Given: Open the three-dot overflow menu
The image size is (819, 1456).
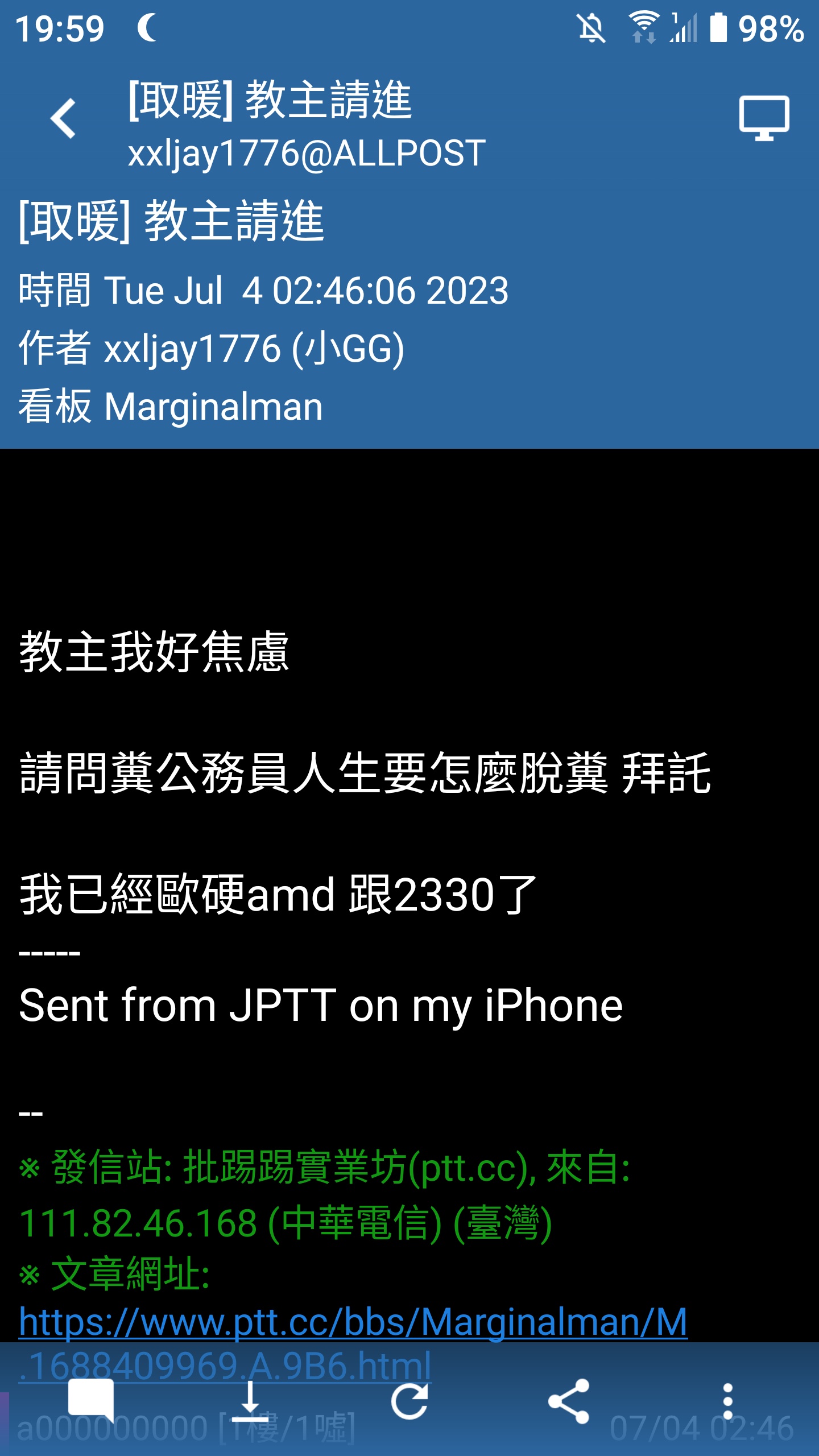Looking at the screenshot, I should click(x=727, y=1401).
